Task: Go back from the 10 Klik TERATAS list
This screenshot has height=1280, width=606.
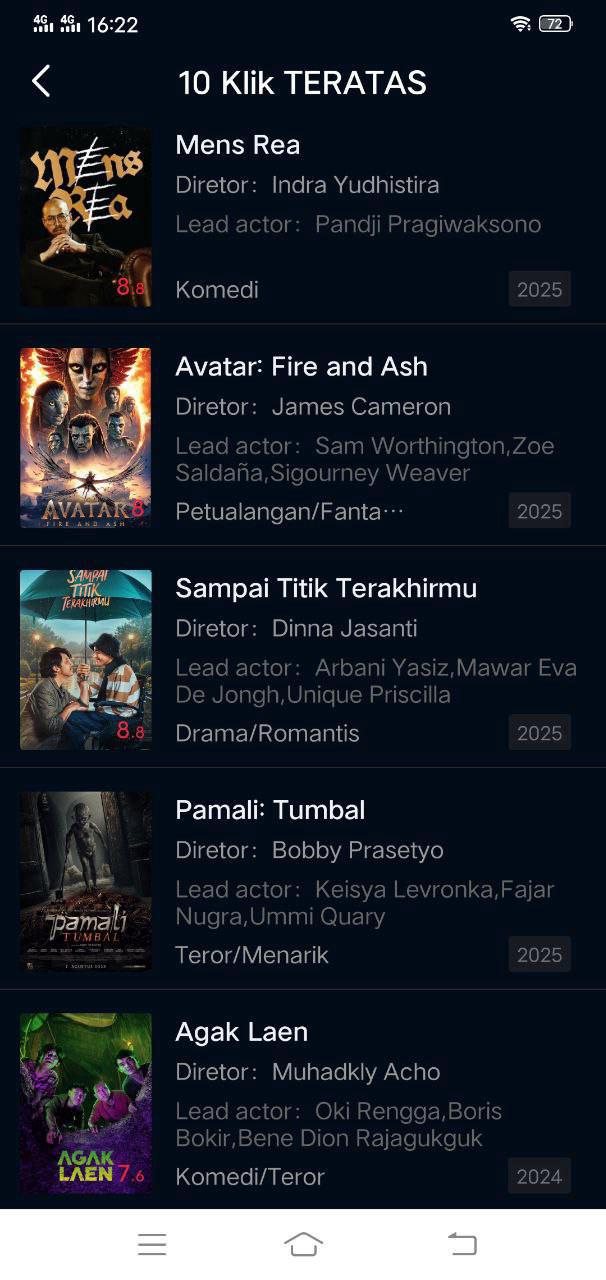Action: click(x=41, y=82)
